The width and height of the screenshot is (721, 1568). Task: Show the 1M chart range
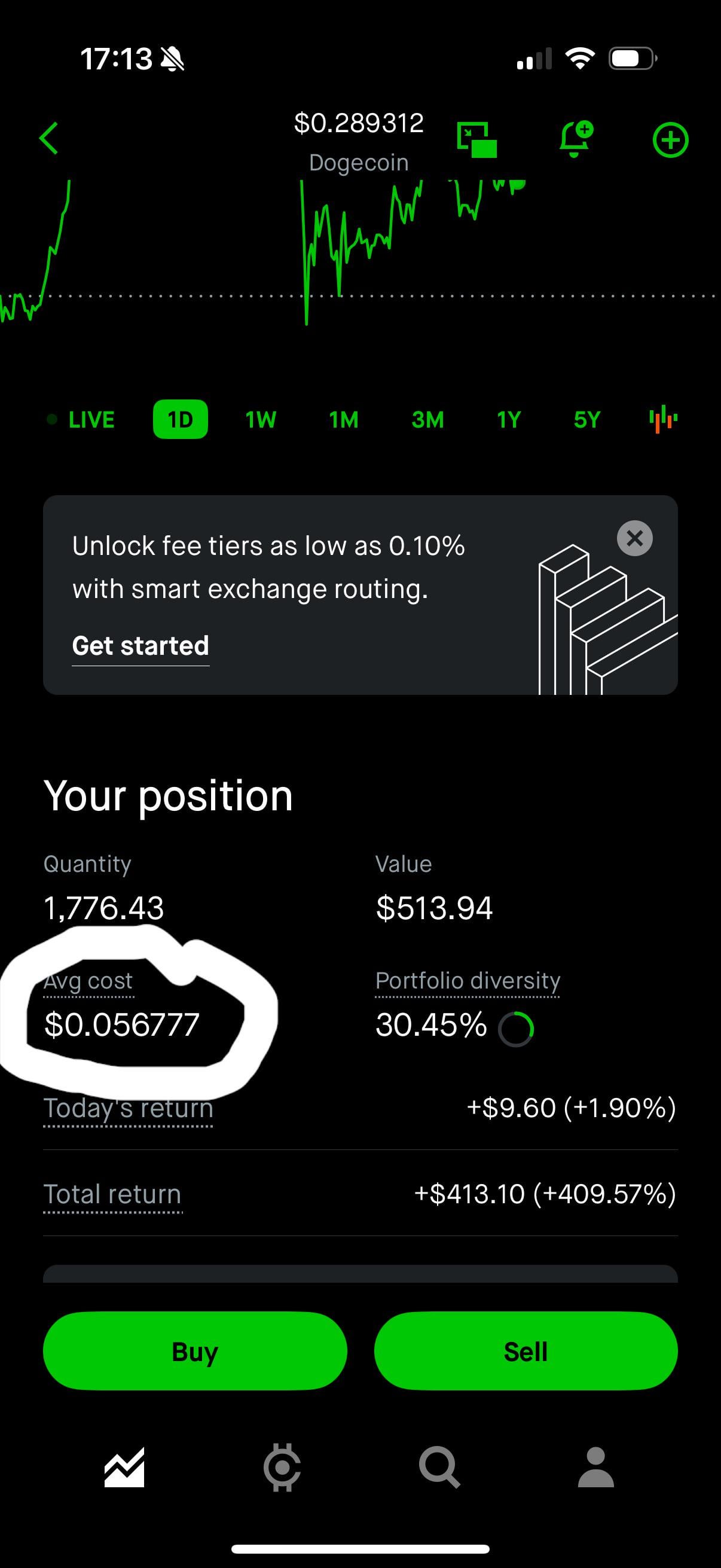pyautogui.click(x=344, y=419)
